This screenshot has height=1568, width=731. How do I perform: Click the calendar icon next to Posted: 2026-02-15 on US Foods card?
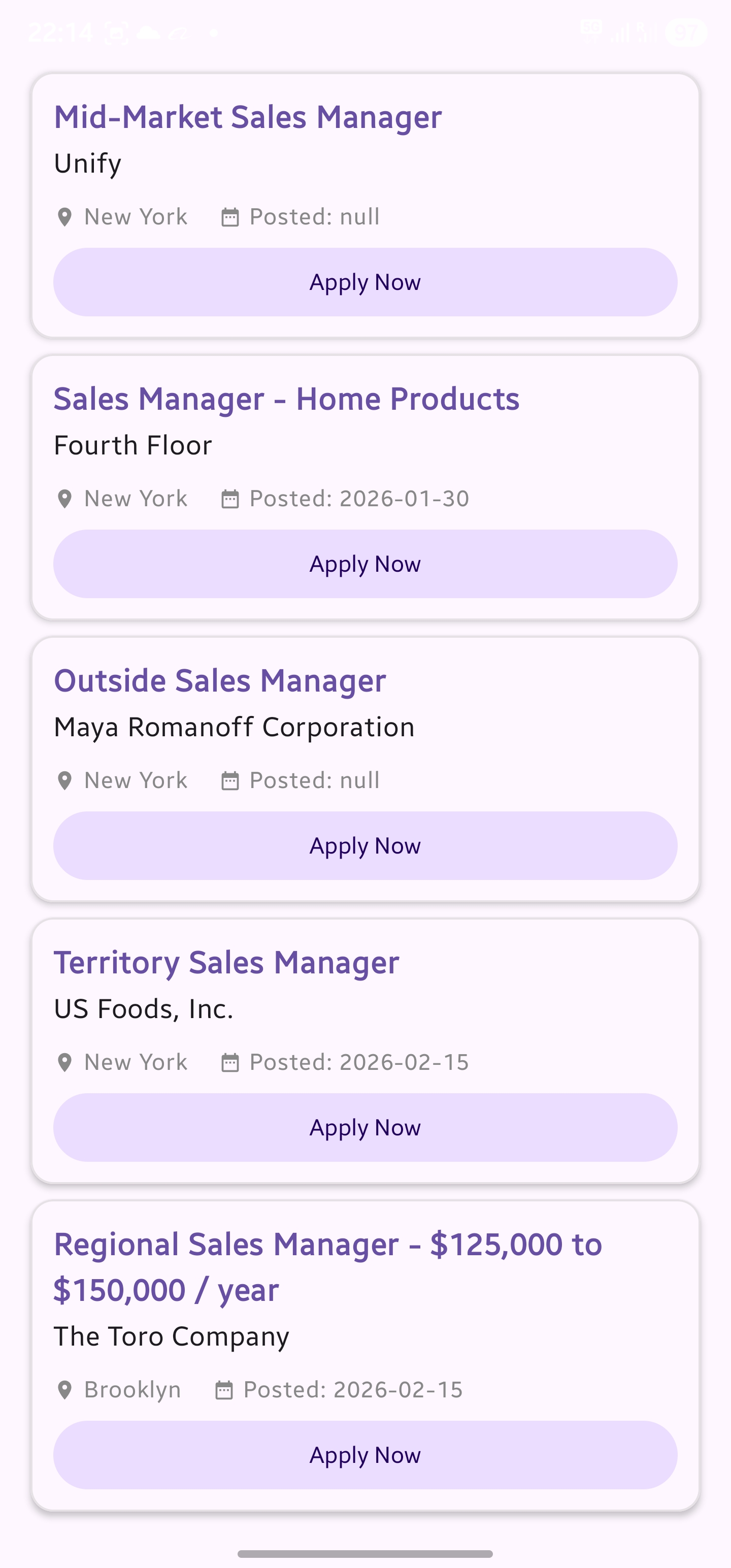click(230, 1063)
